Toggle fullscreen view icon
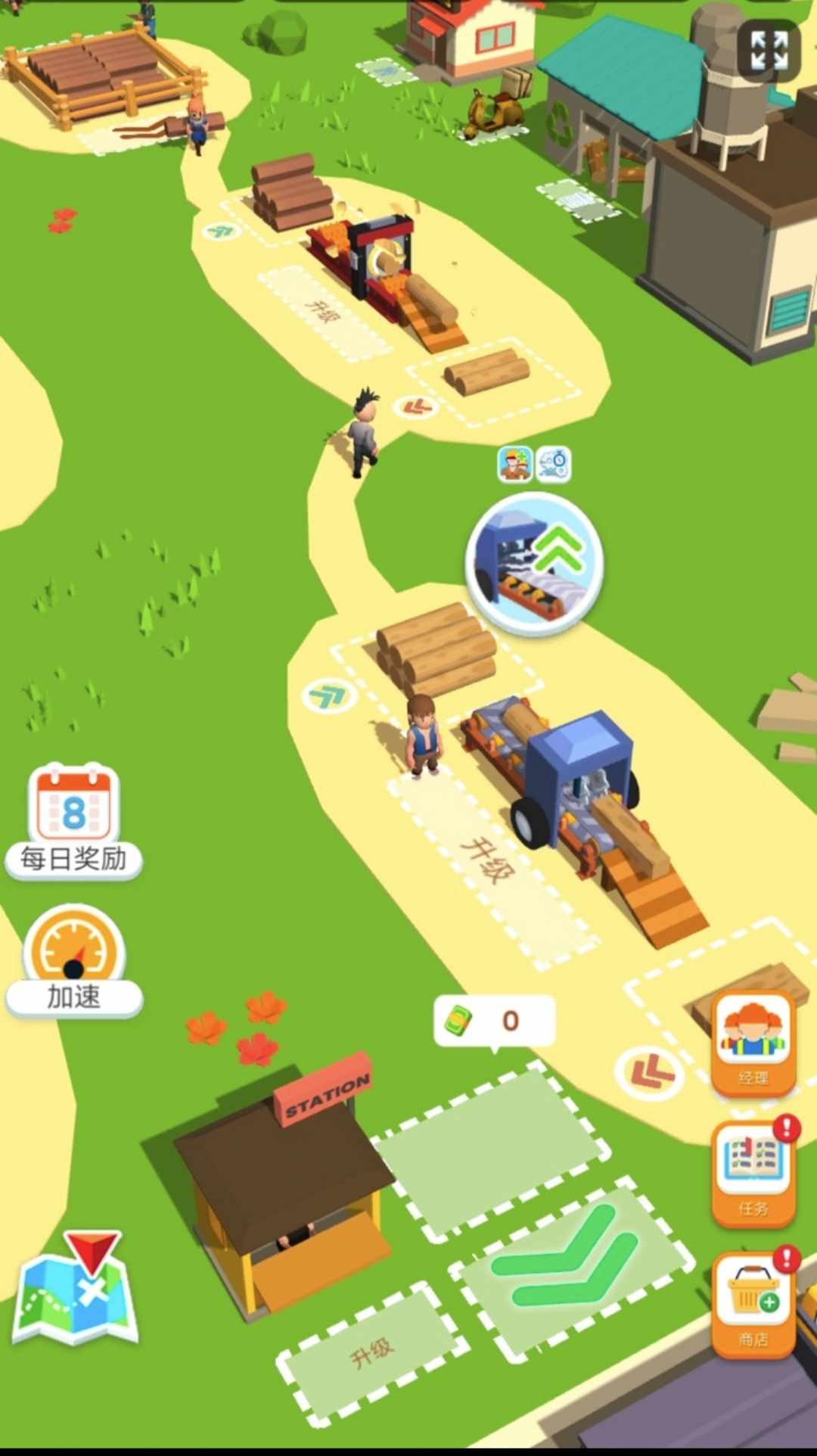This screenshot has height=1456, width=817. click(x=769, y=51)
